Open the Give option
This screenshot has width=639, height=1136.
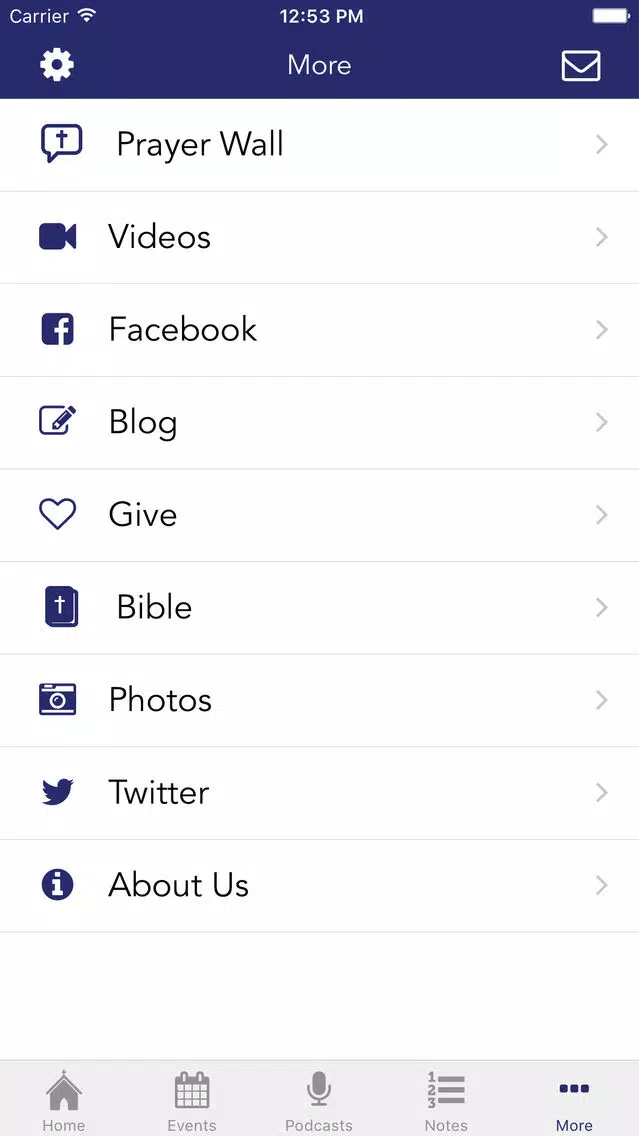tap(320, 515)
